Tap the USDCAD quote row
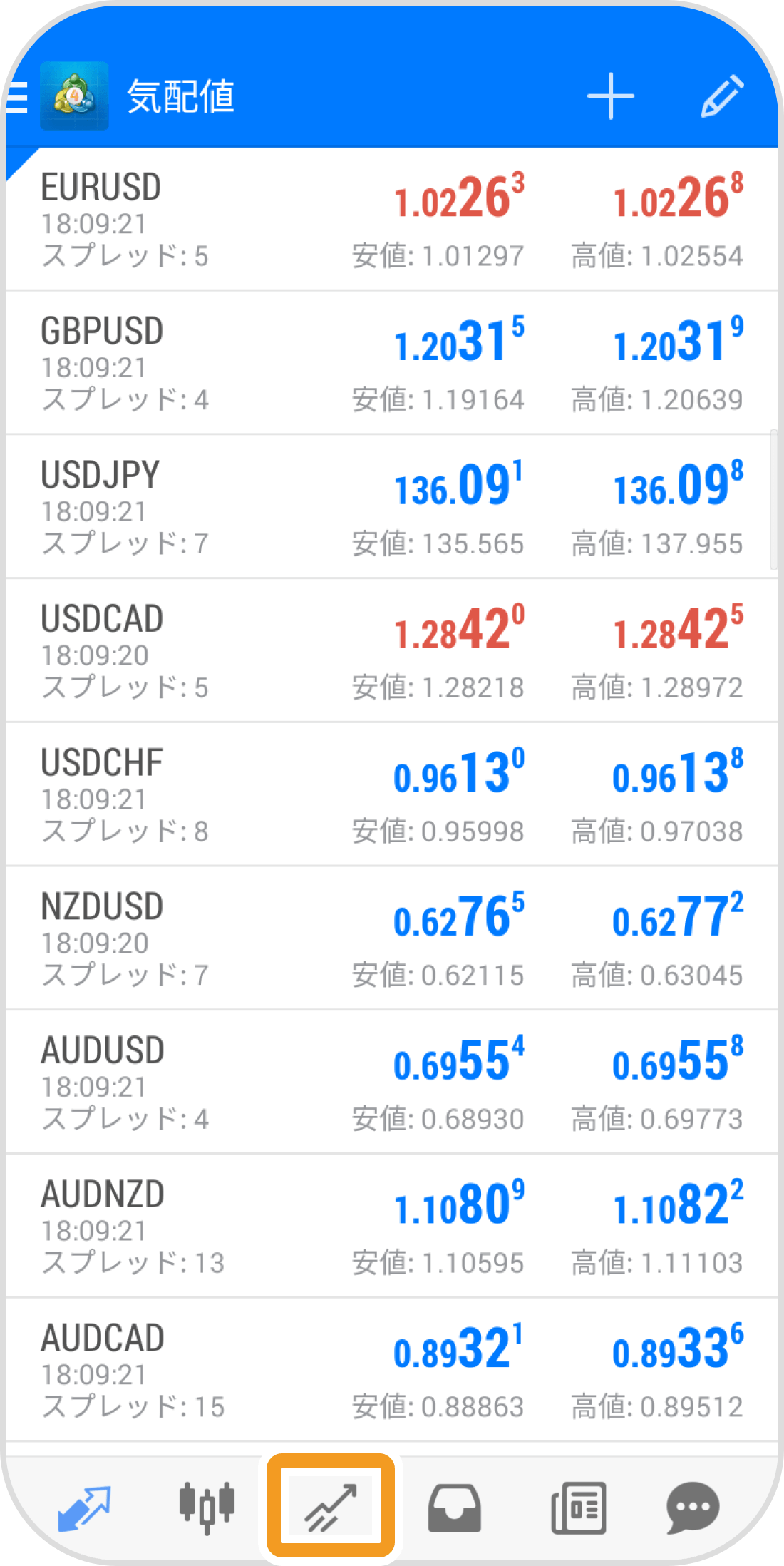Image resolution: width=784 pixels, height=1566 pixels. (x=391, y=651)
